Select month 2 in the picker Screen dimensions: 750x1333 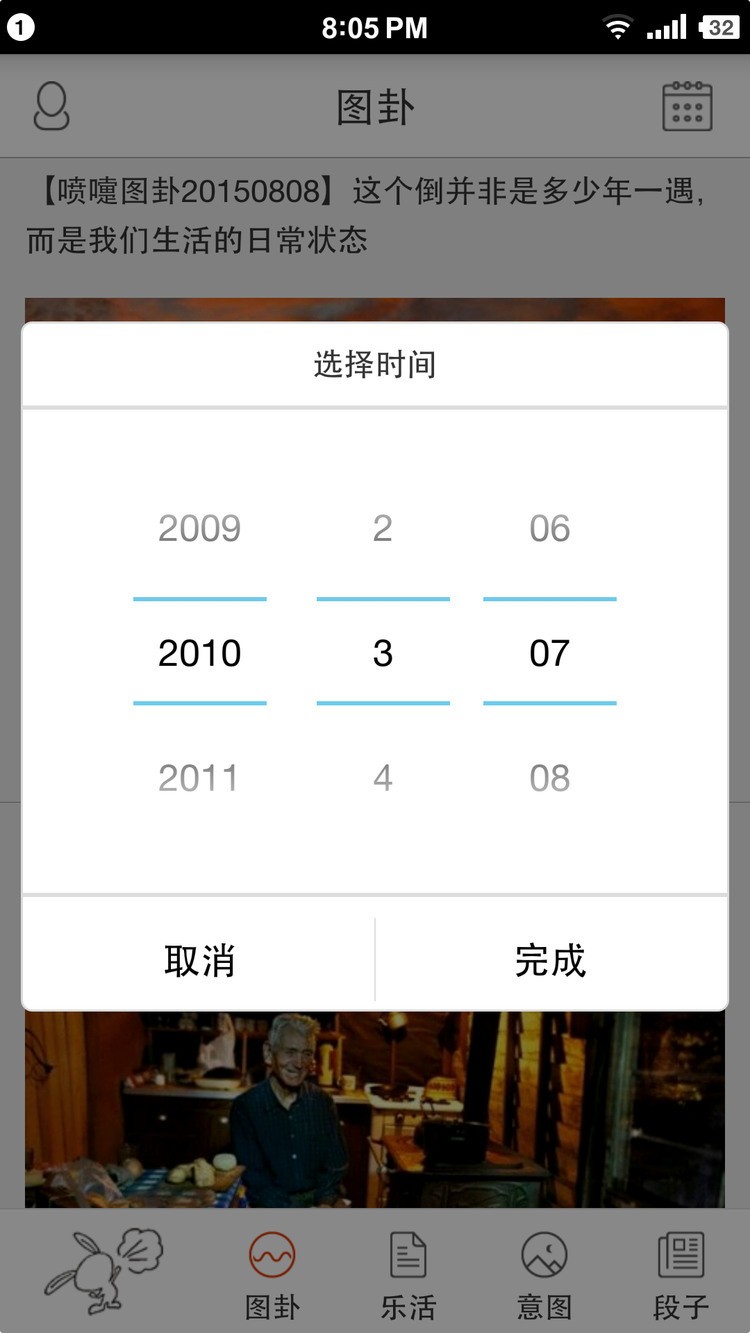click(383, 528)
